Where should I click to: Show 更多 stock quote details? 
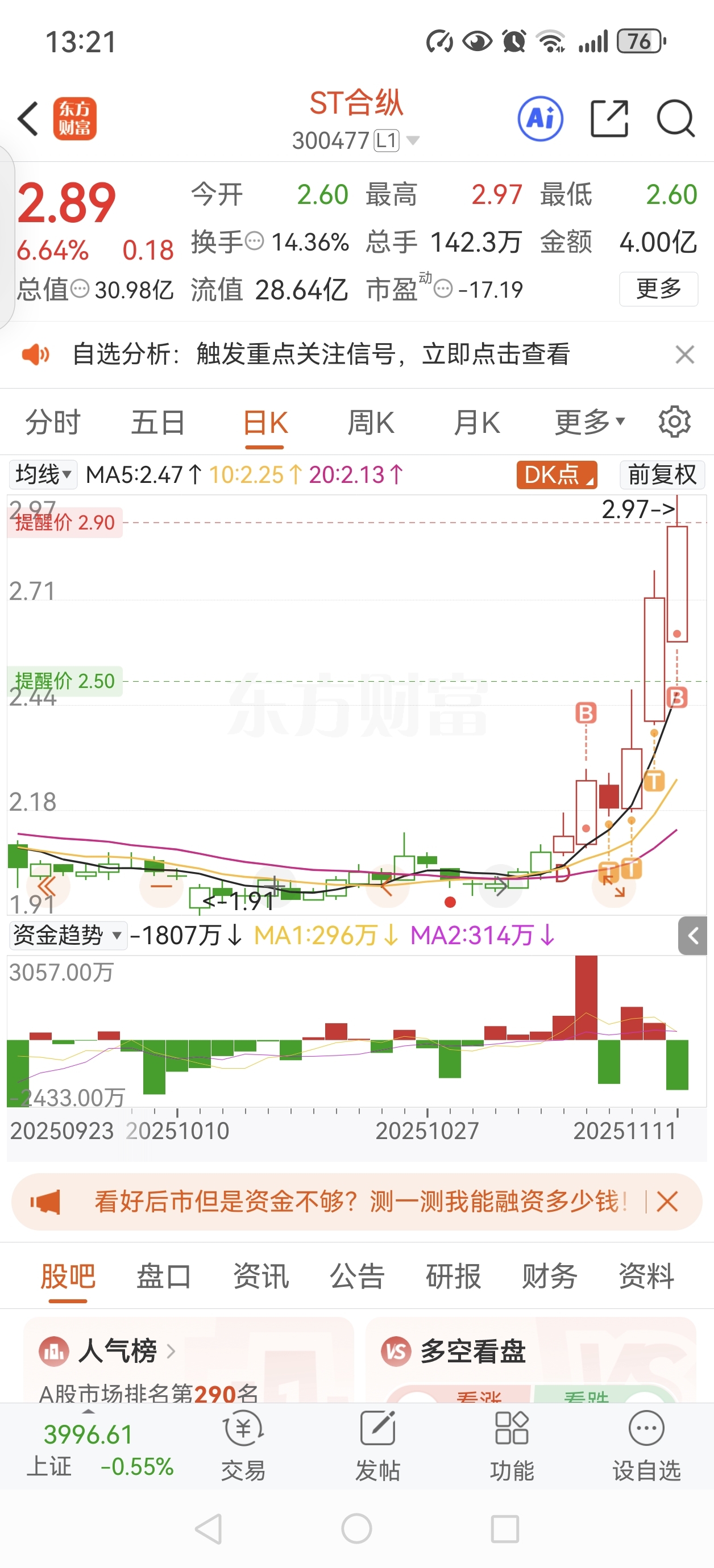(x=658, y=289)
